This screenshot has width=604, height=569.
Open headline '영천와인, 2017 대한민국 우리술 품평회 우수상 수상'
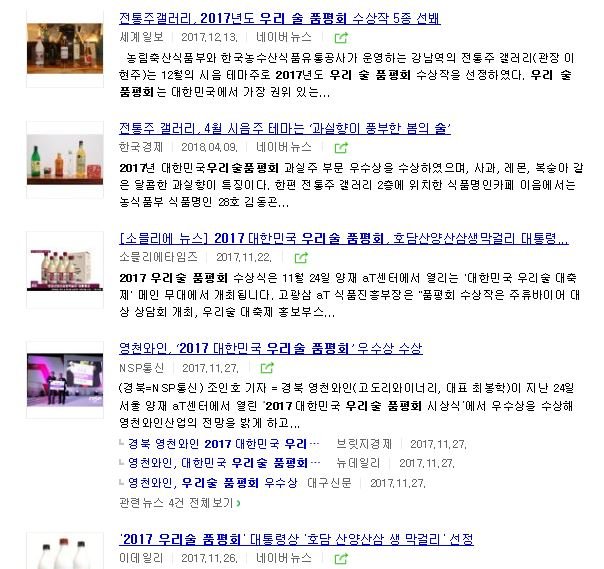(x=270, y=348)
